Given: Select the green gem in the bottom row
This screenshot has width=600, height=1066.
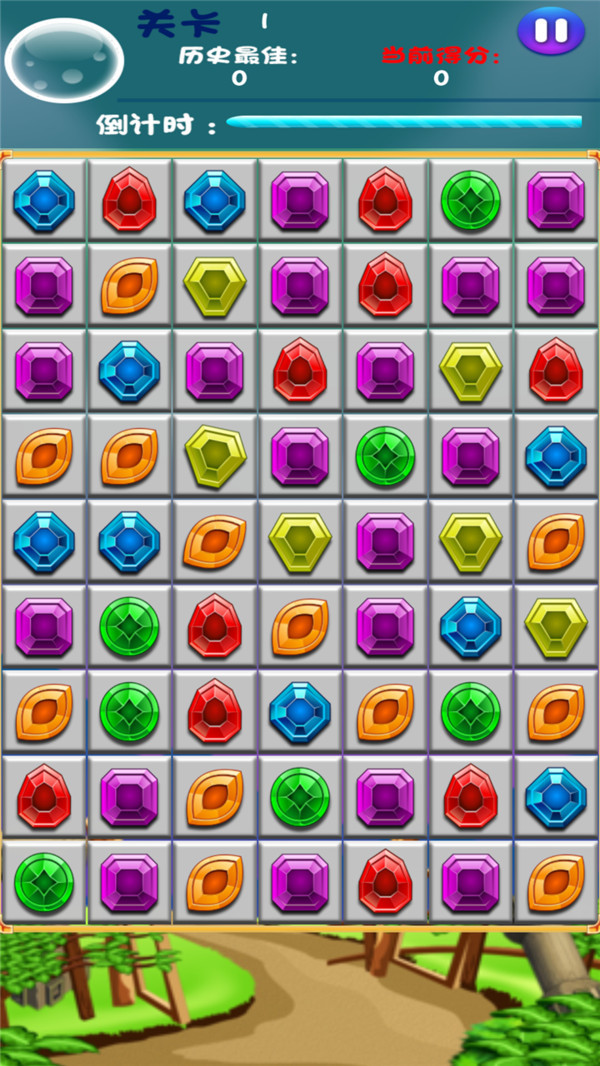Looking at the screenshot, I should pyautogui.click(x=43, y=883).
